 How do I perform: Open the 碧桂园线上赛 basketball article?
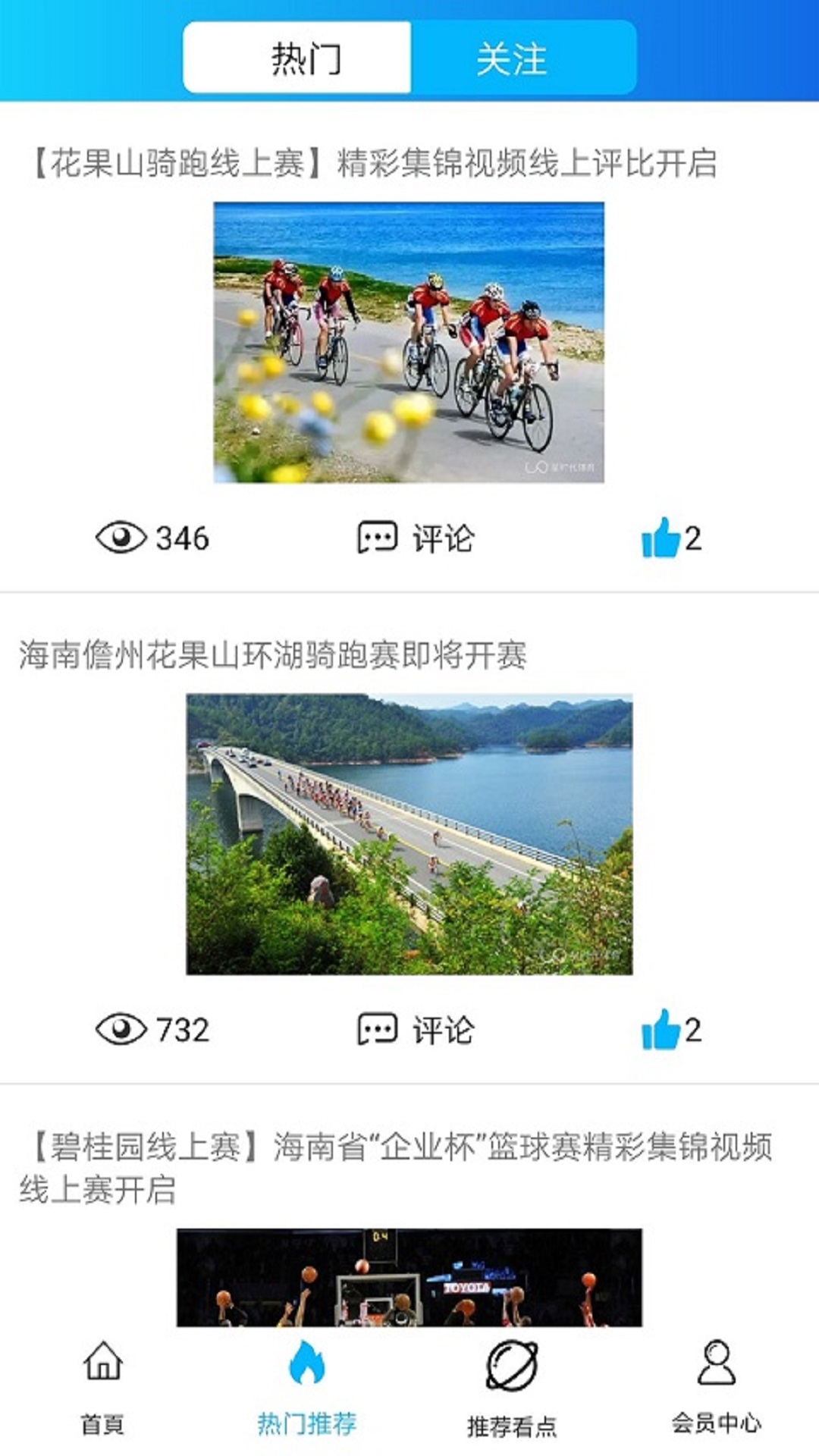[x=394, y=1168]
